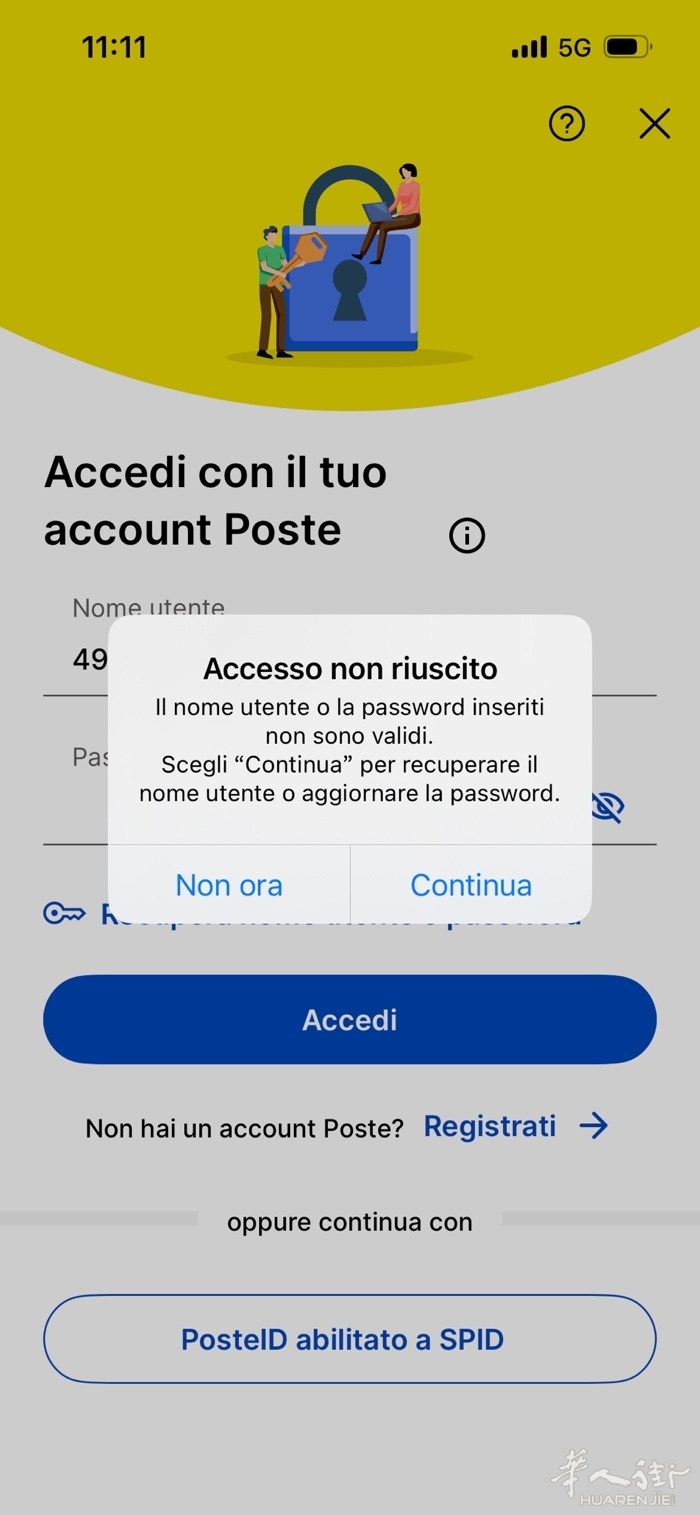Tap Continua to recover credentials
The width and height of the screenshot is (700, 1515).
point(470,885)
